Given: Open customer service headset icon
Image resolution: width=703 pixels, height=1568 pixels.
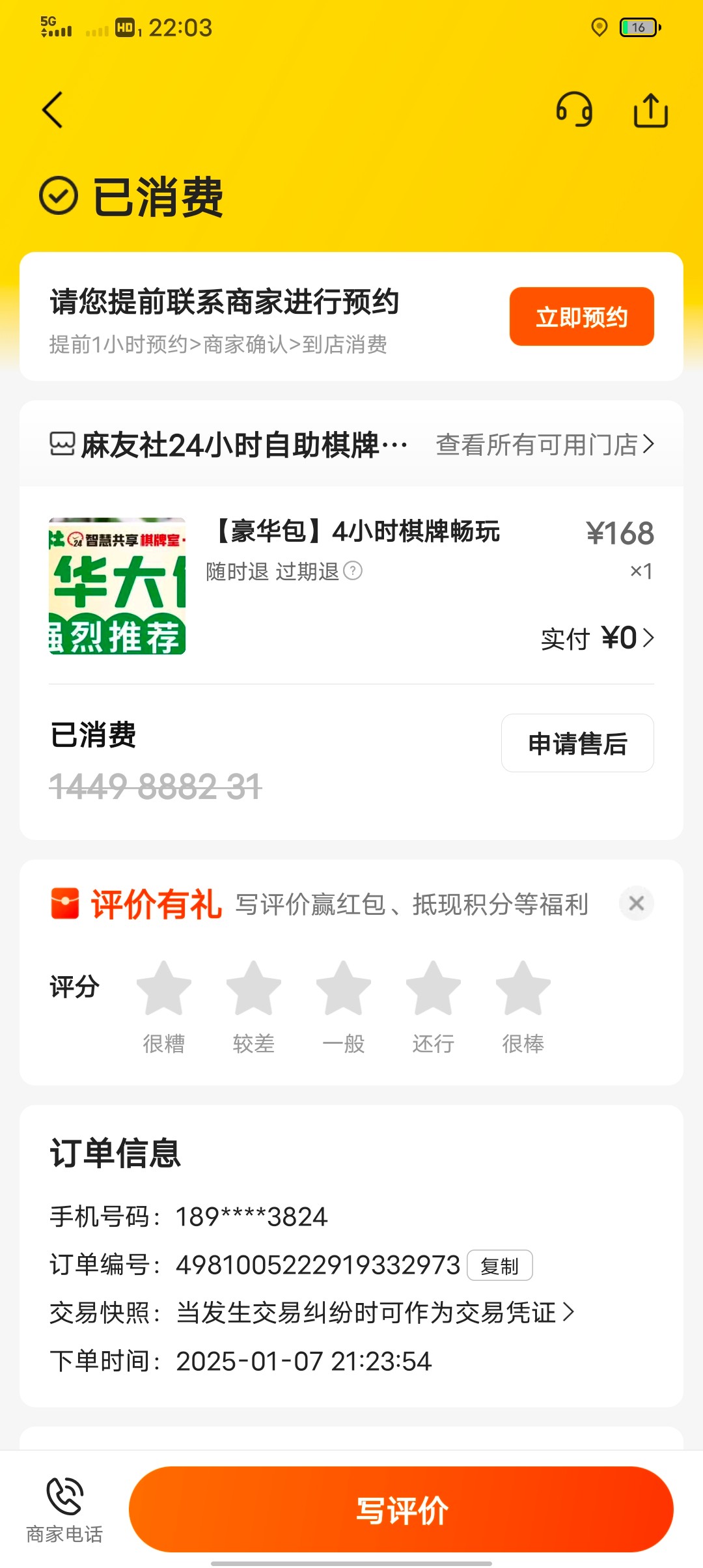Looking at the screenshot, I should (574, 110).
